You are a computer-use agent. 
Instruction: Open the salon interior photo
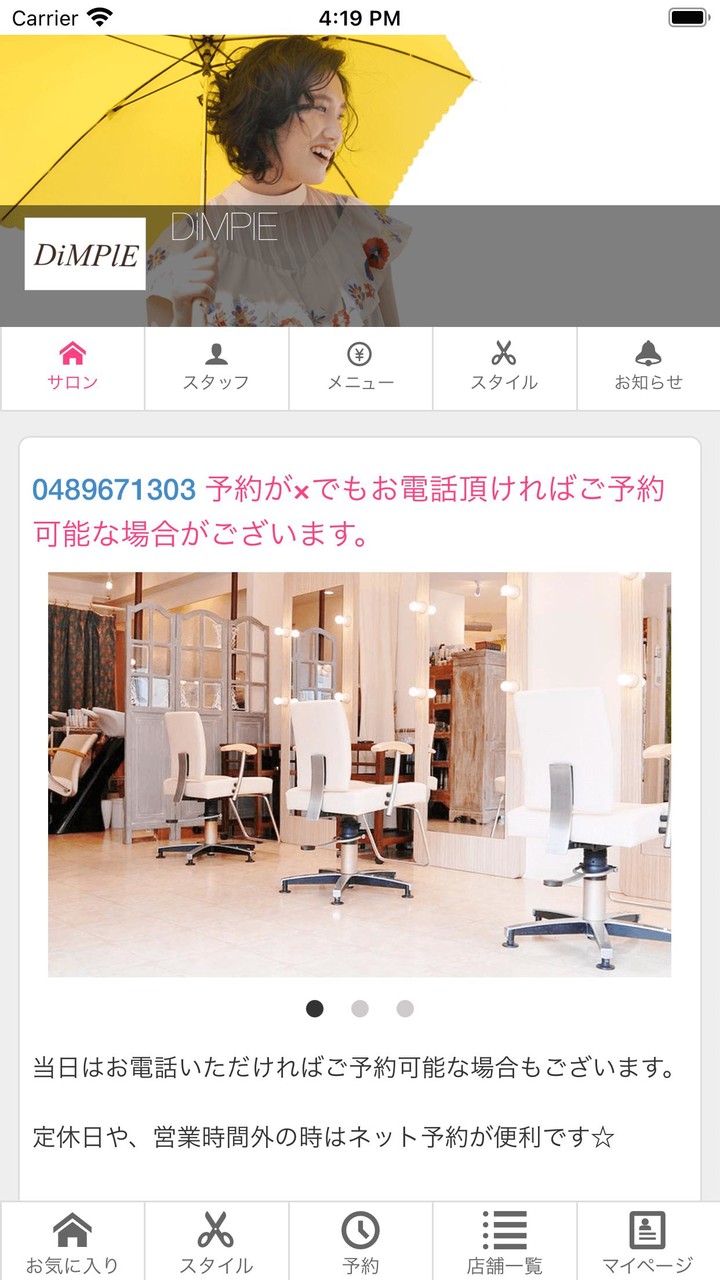(359, 774)
